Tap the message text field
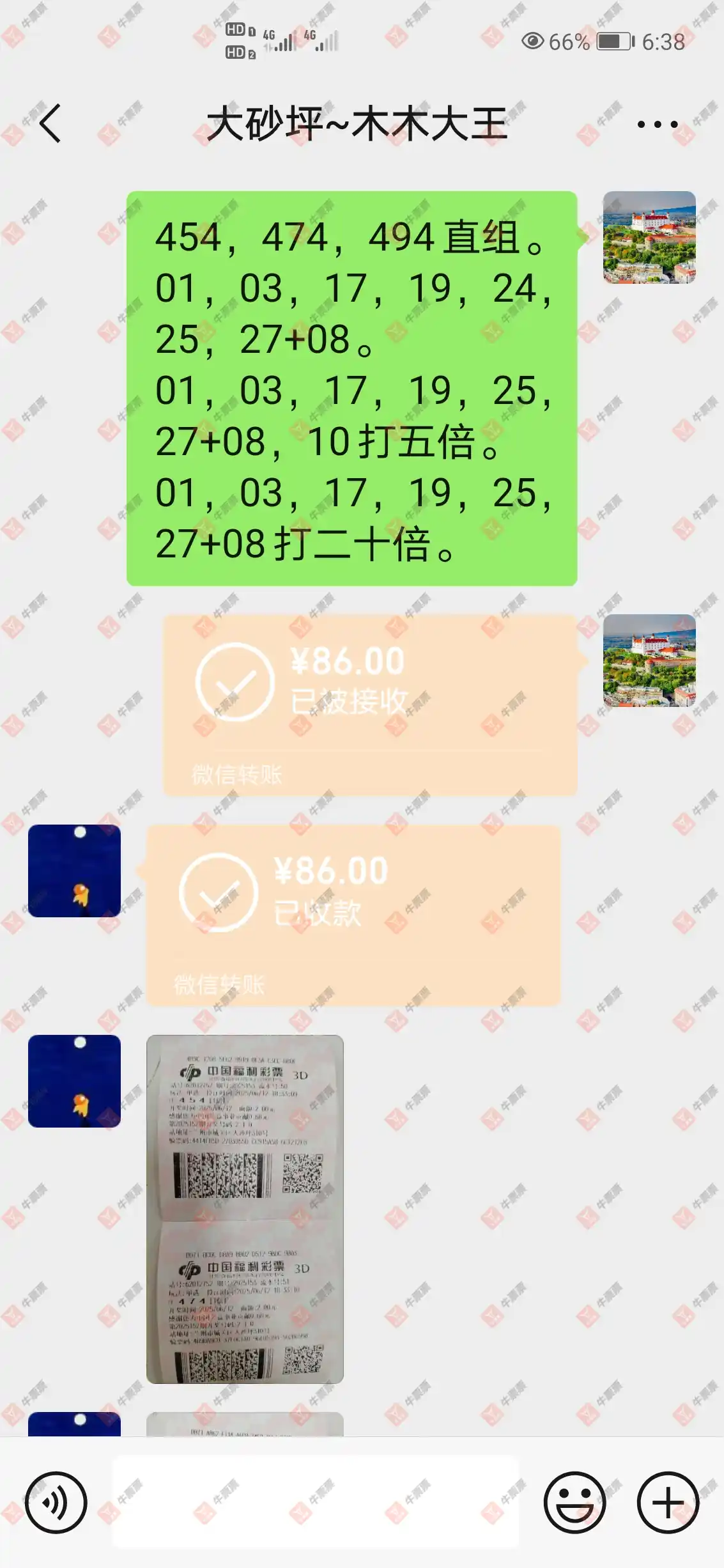 click(x=316, y=1502)
